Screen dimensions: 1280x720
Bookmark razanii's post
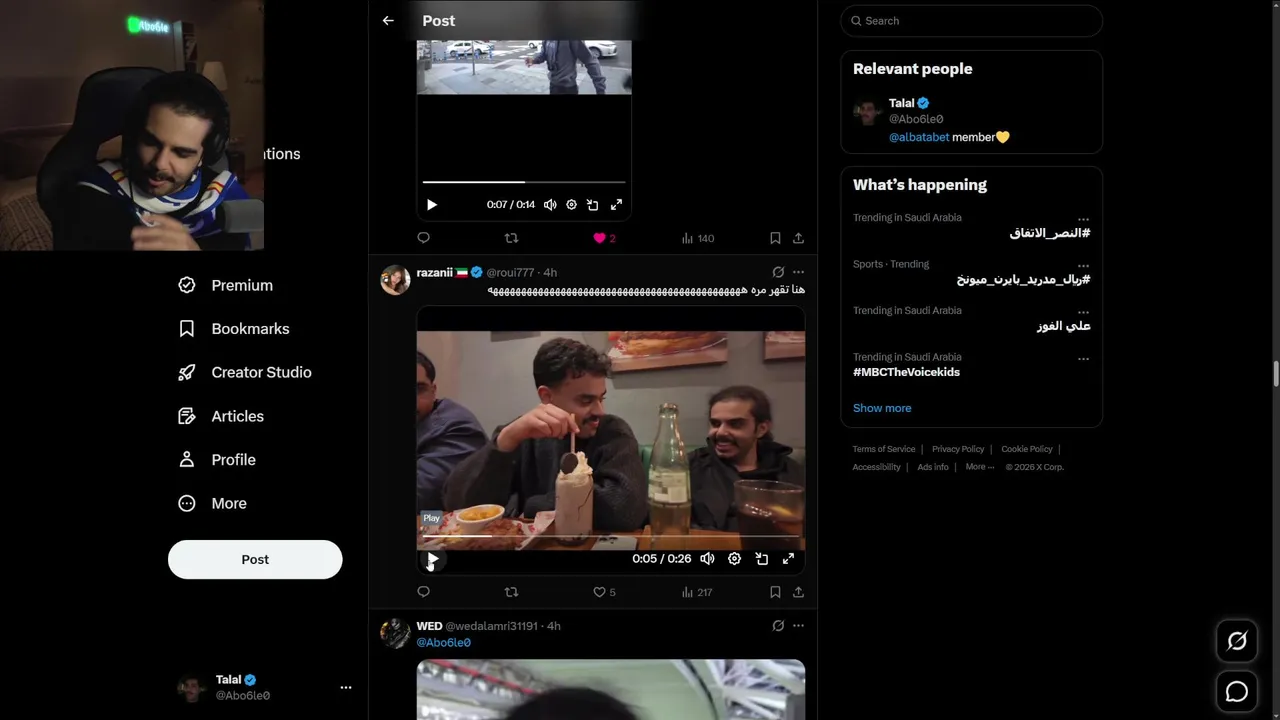(775, 592)
